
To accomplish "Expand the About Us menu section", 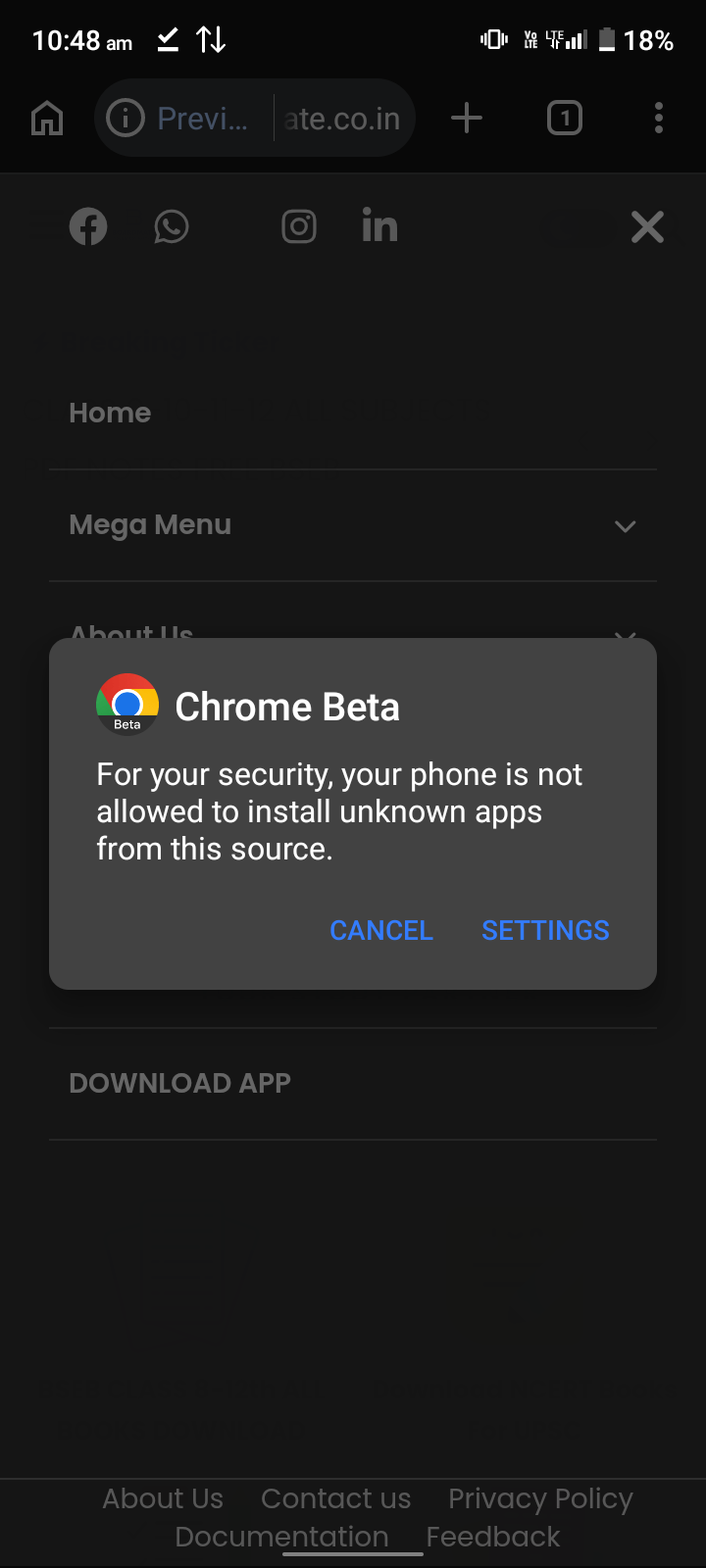I will 130,635.
